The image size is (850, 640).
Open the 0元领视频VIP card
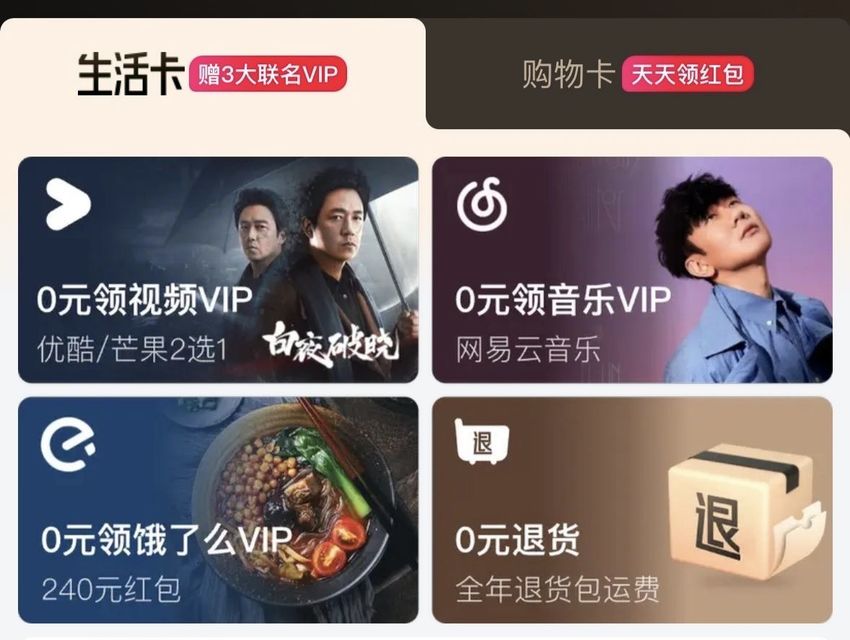pos(218,270)
